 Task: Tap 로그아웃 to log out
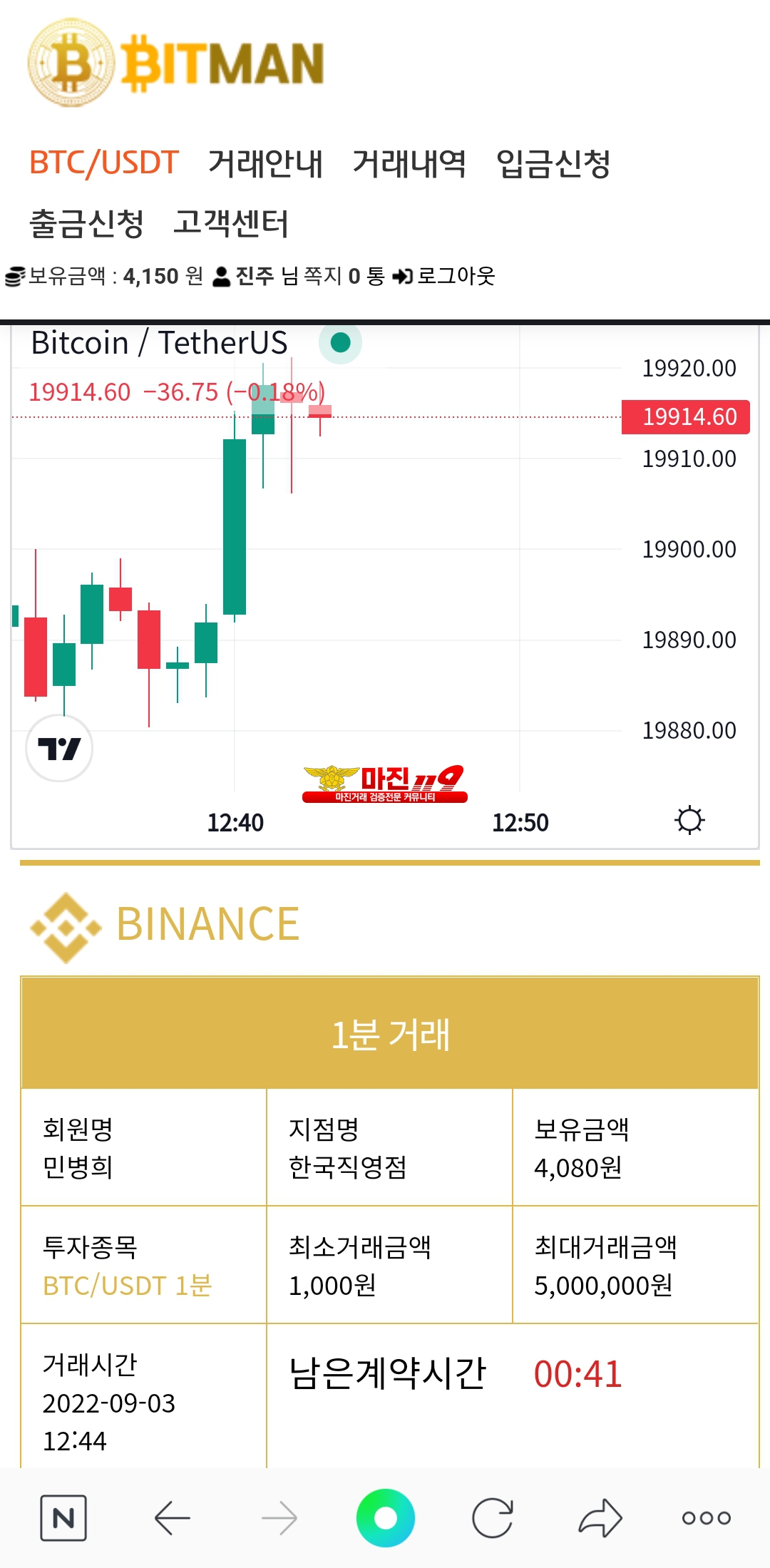[x=444, y=276]
